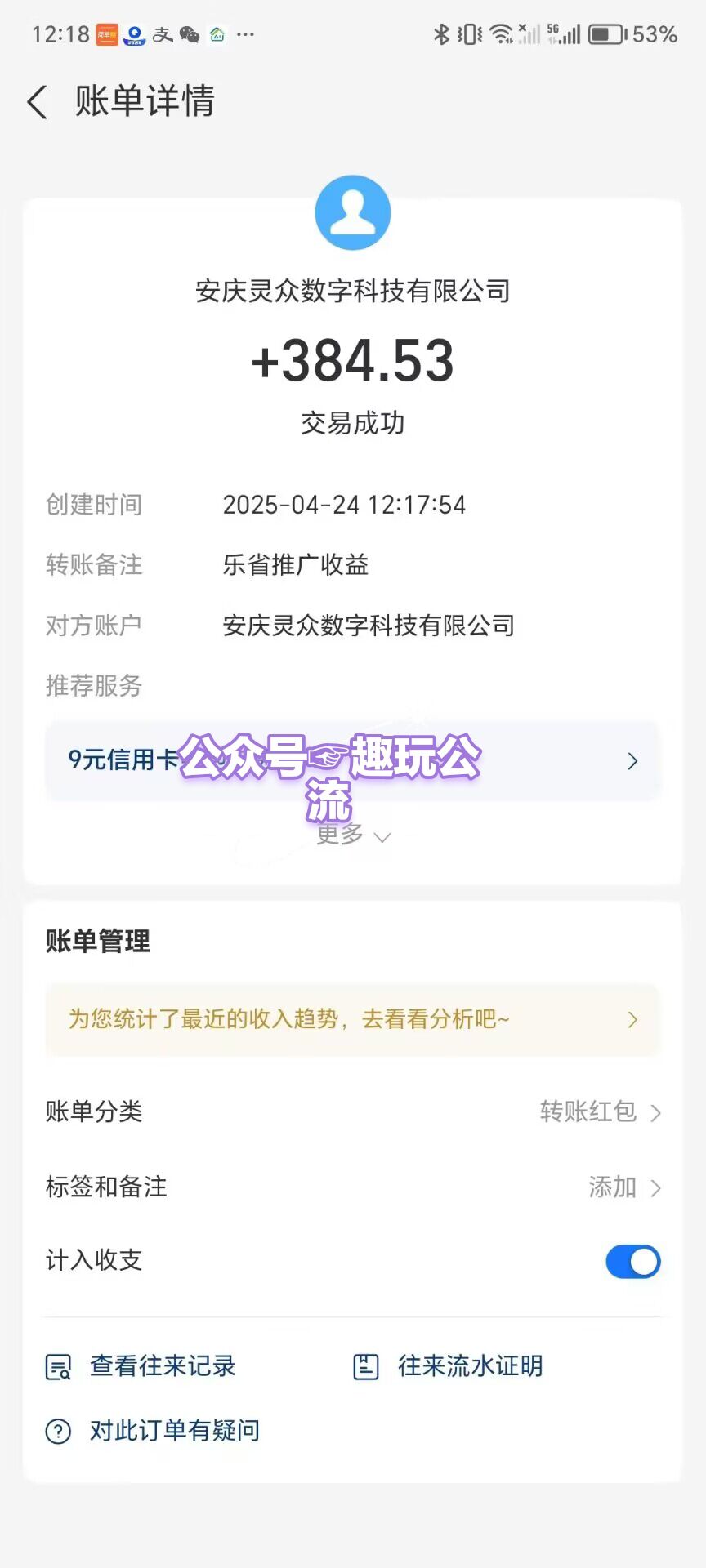Open the income trend analysis banner

point(352,1019)
